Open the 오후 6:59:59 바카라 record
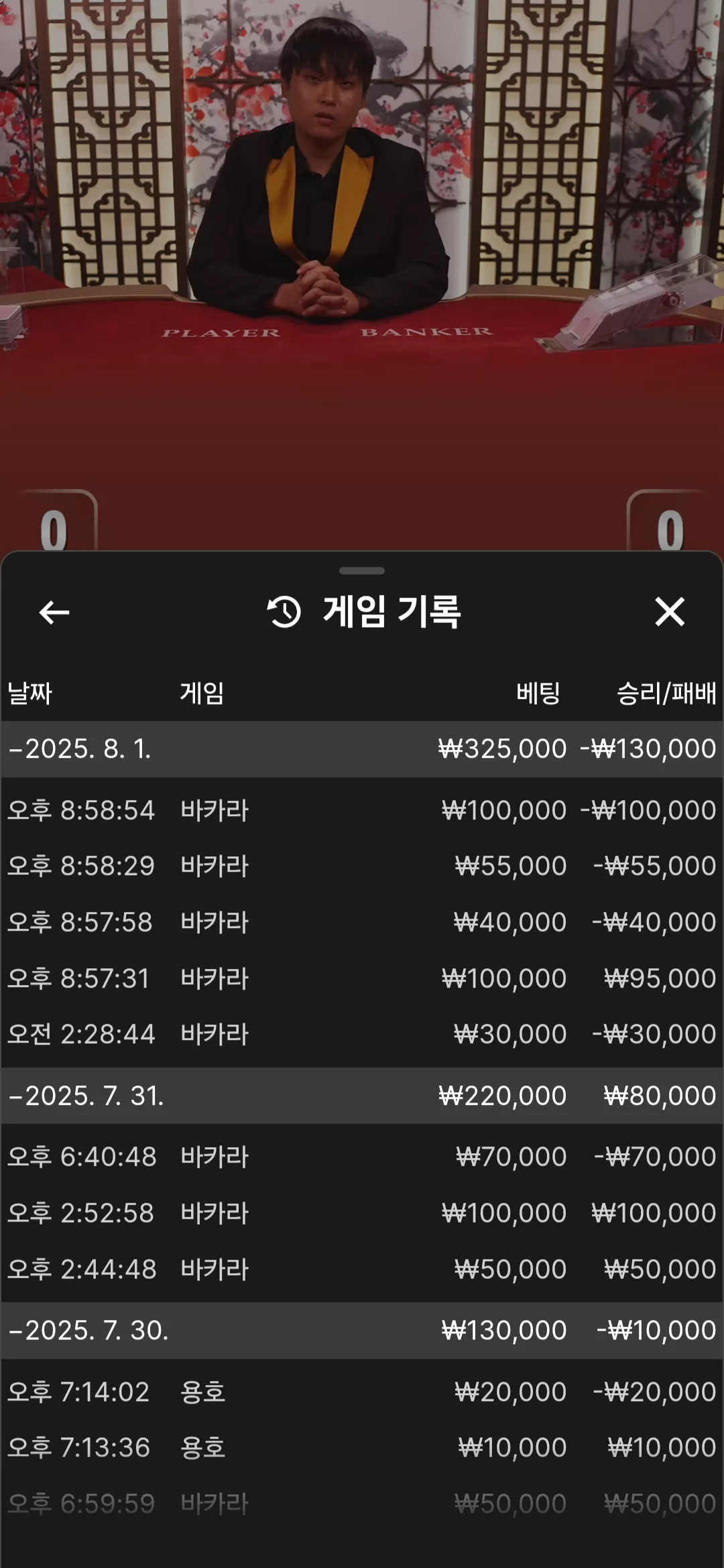Viewport: 724px width, 1568px height. pyautogui.click(x=362, y=1504)
